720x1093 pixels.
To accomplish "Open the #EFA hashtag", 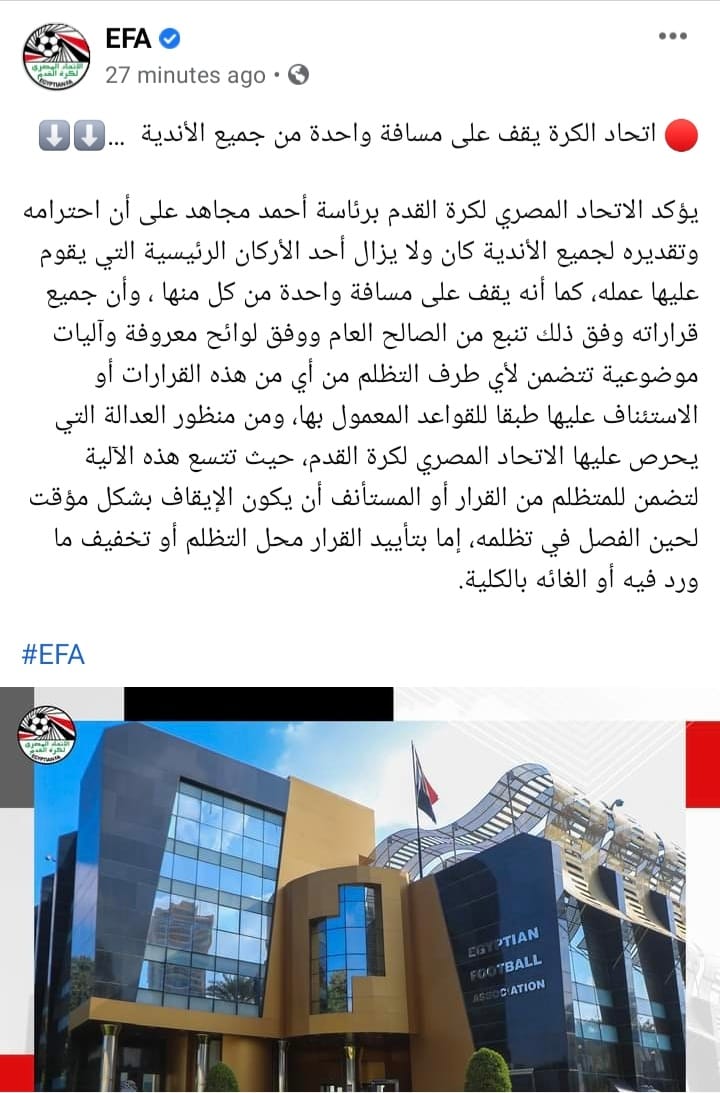I will tap(53, 655).
